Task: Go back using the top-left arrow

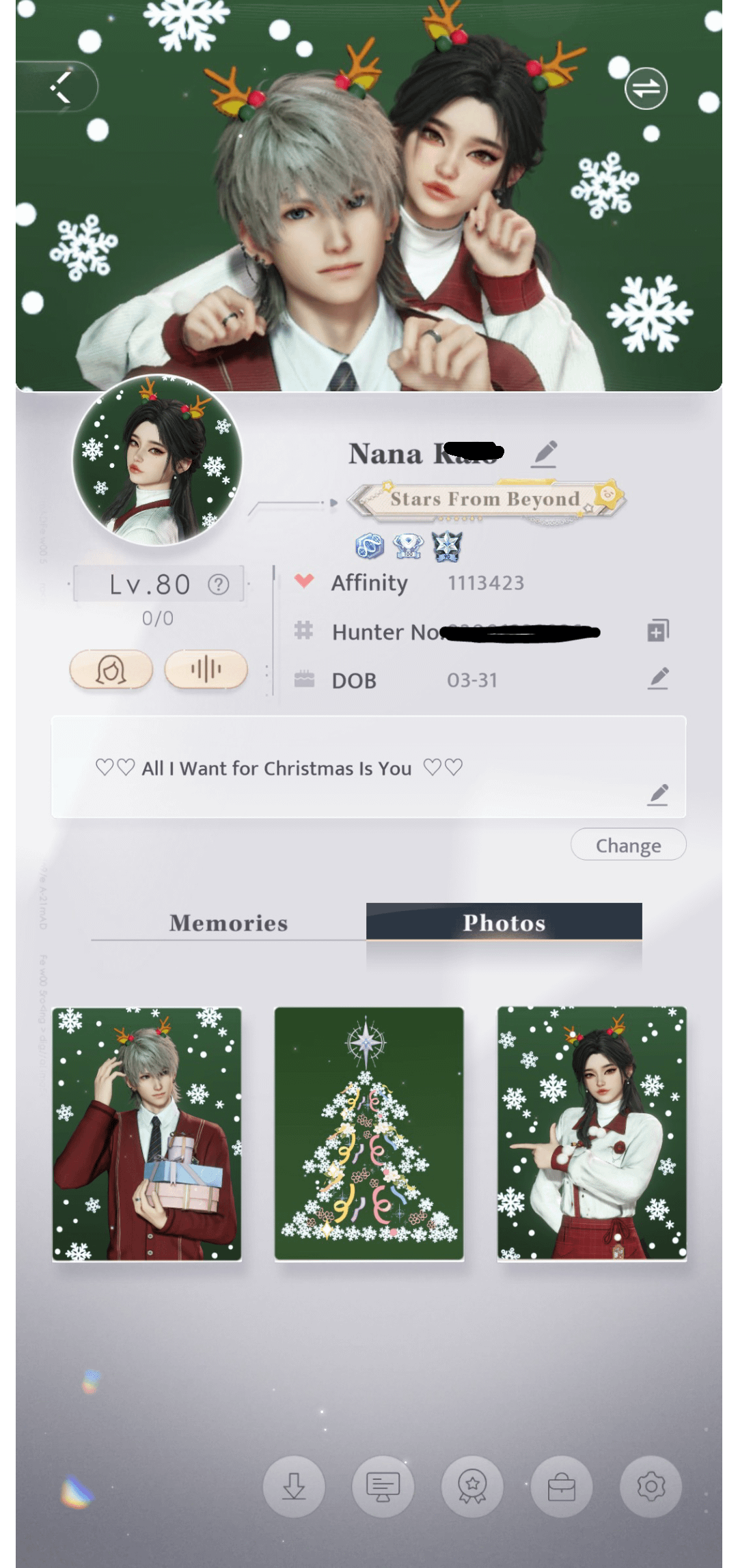Action: tap(60, 87)
